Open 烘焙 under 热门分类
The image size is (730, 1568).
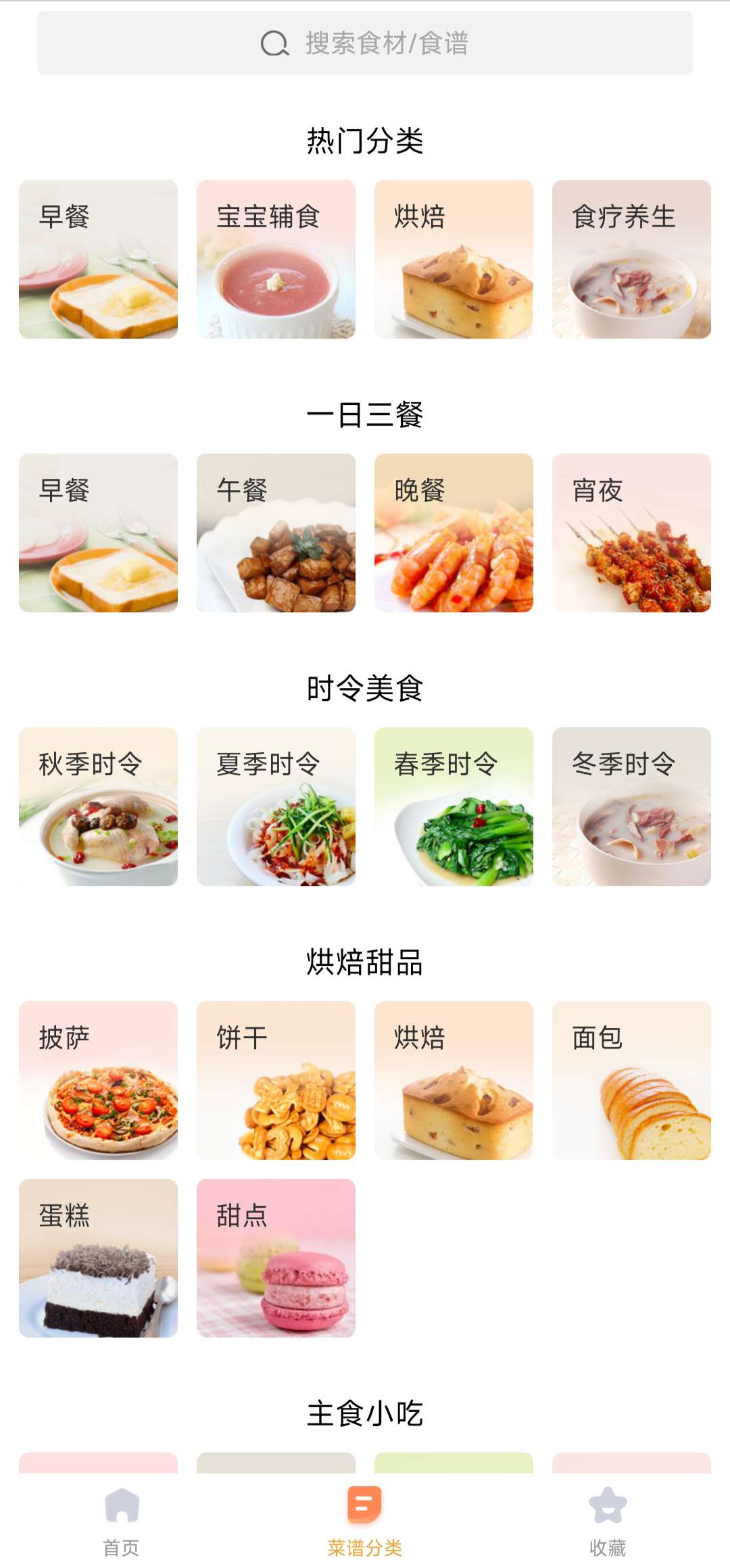pyautogui.click(x=454, y=260)
